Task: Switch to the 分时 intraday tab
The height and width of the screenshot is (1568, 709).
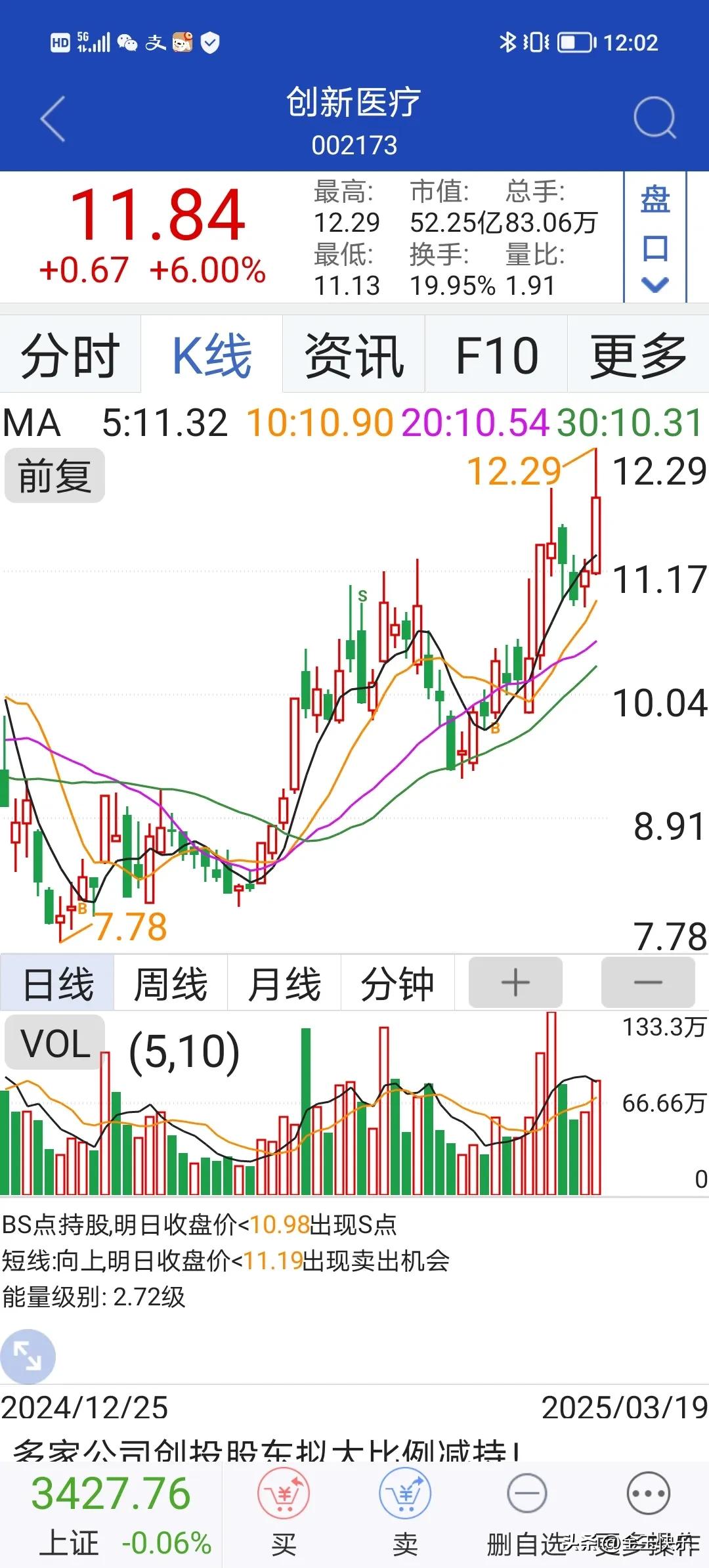Action: pyautogui.click(x=70, y=355)
